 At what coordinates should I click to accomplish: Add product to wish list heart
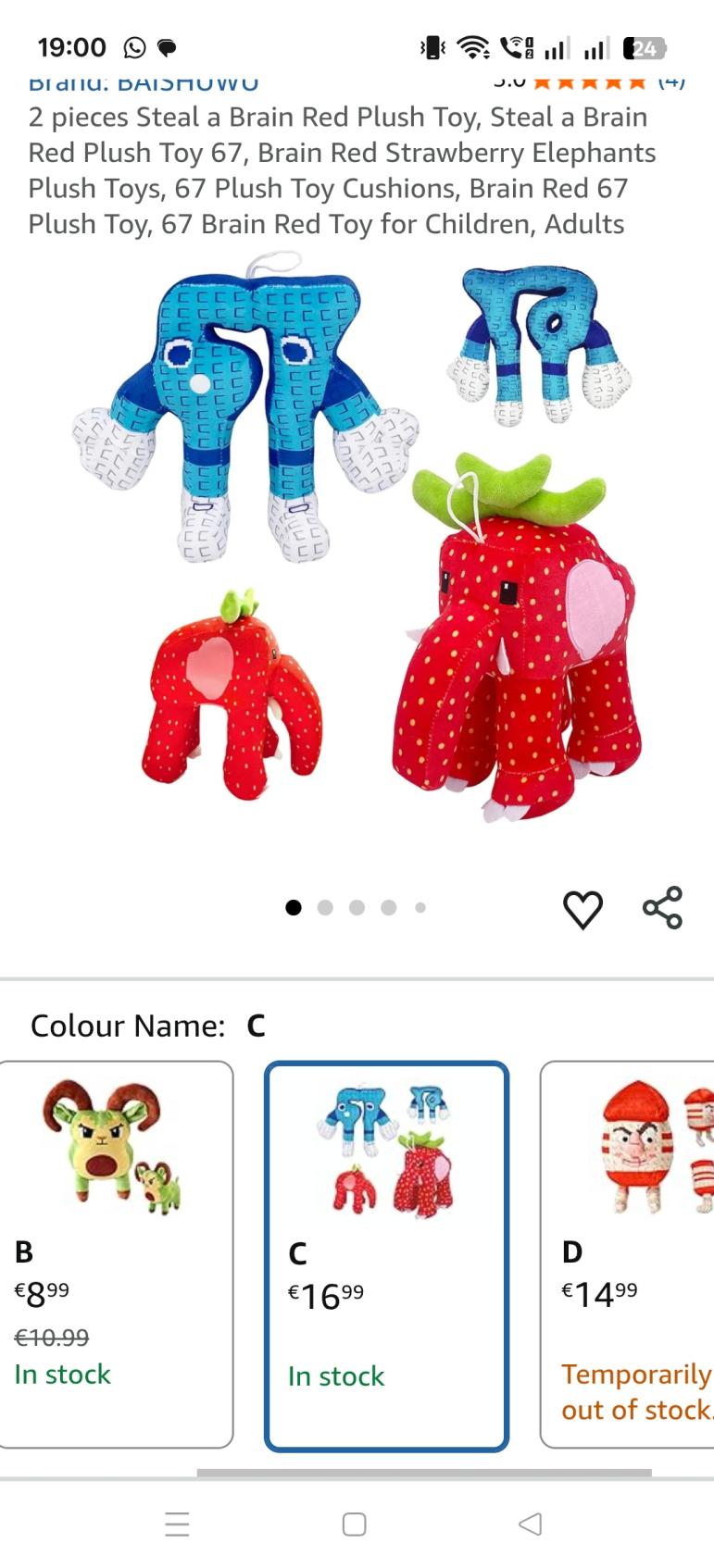pyautogui.click(x=582, y=909)
